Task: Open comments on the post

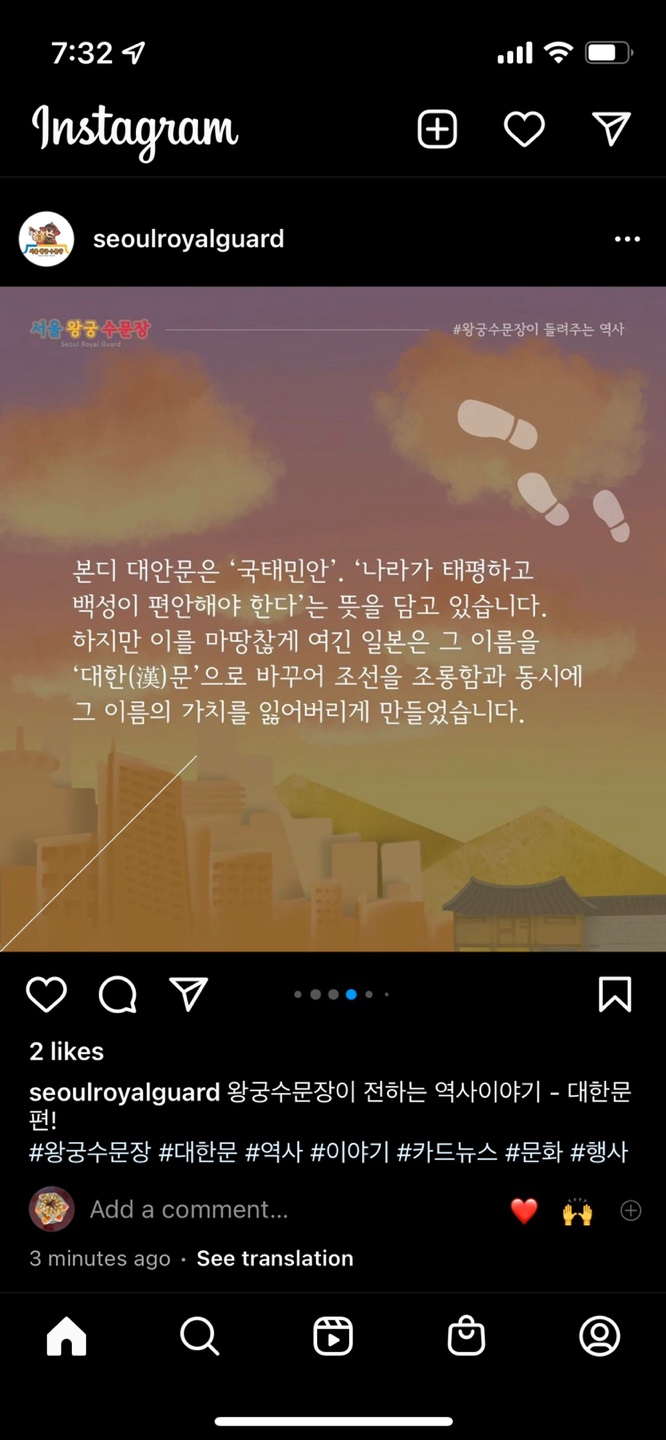Action: [117, 994]
